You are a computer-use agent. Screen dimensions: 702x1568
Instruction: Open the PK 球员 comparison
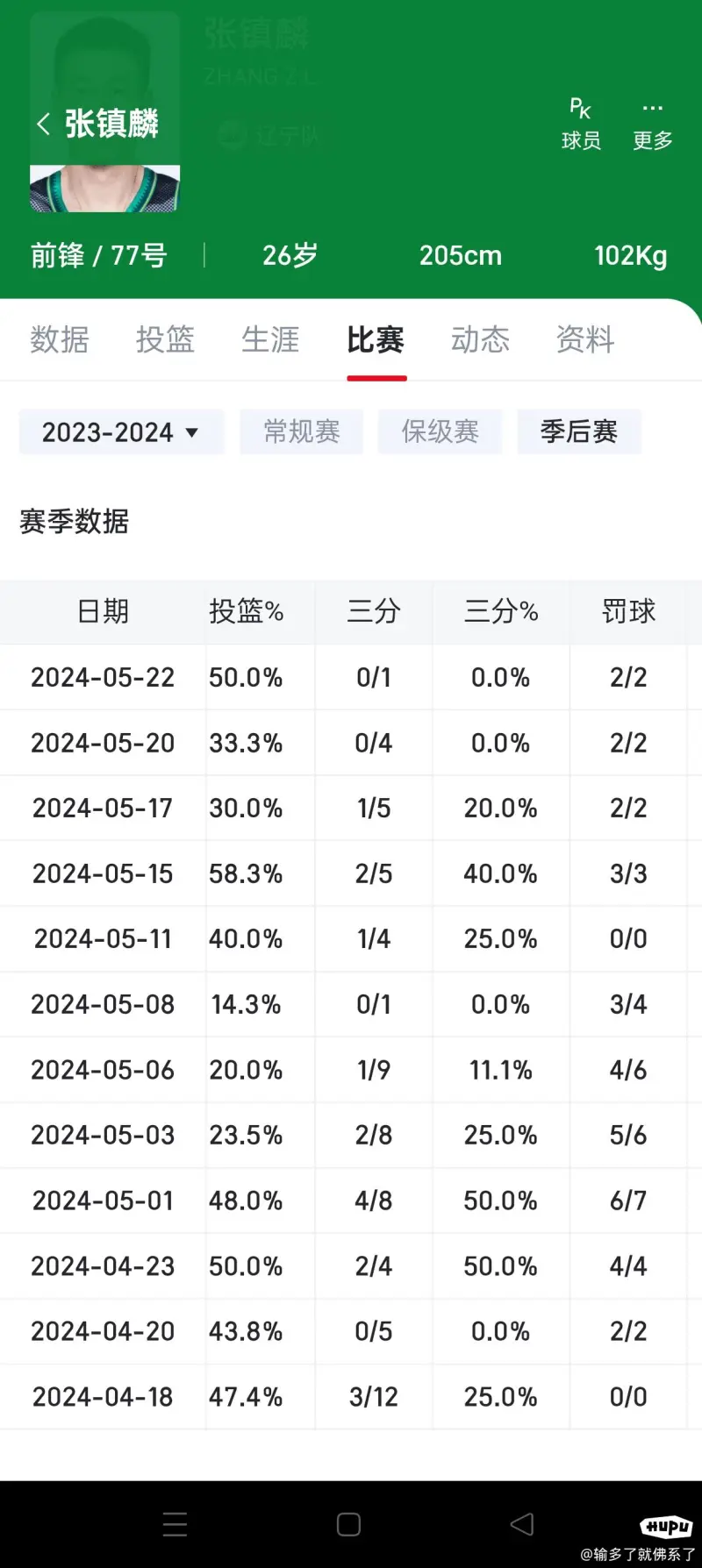[x=581, y=124]
